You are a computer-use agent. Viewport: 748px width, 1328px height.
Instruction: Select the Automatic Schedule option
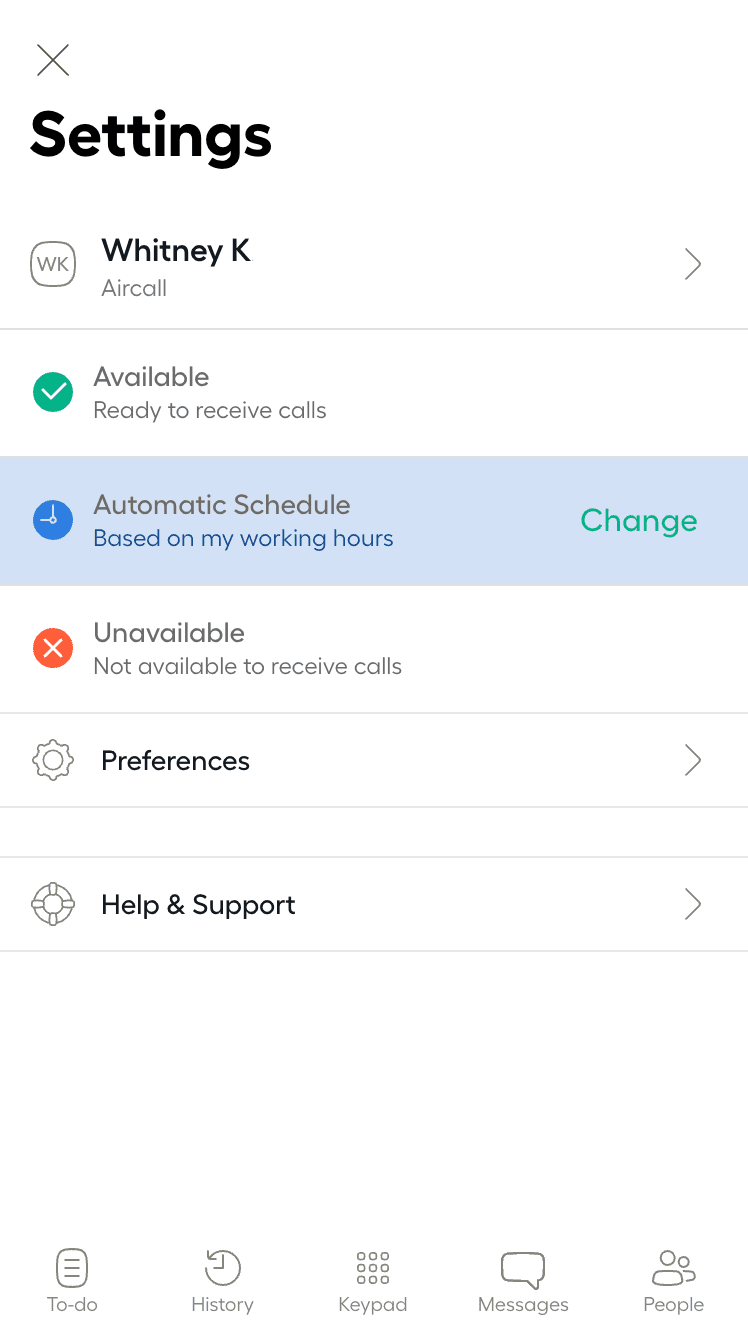(243, 520)
